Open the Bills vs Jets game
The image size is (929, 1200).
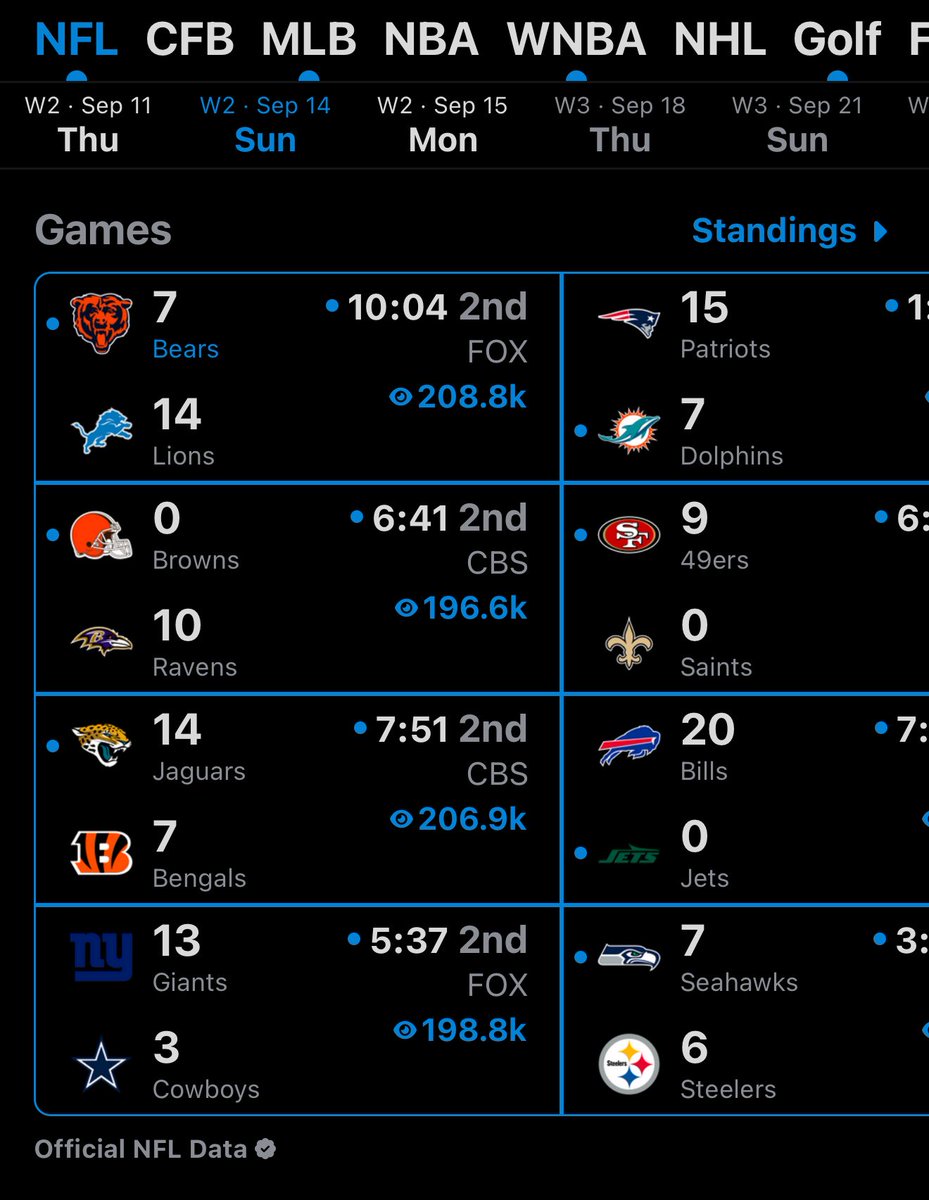pos(746,800)
